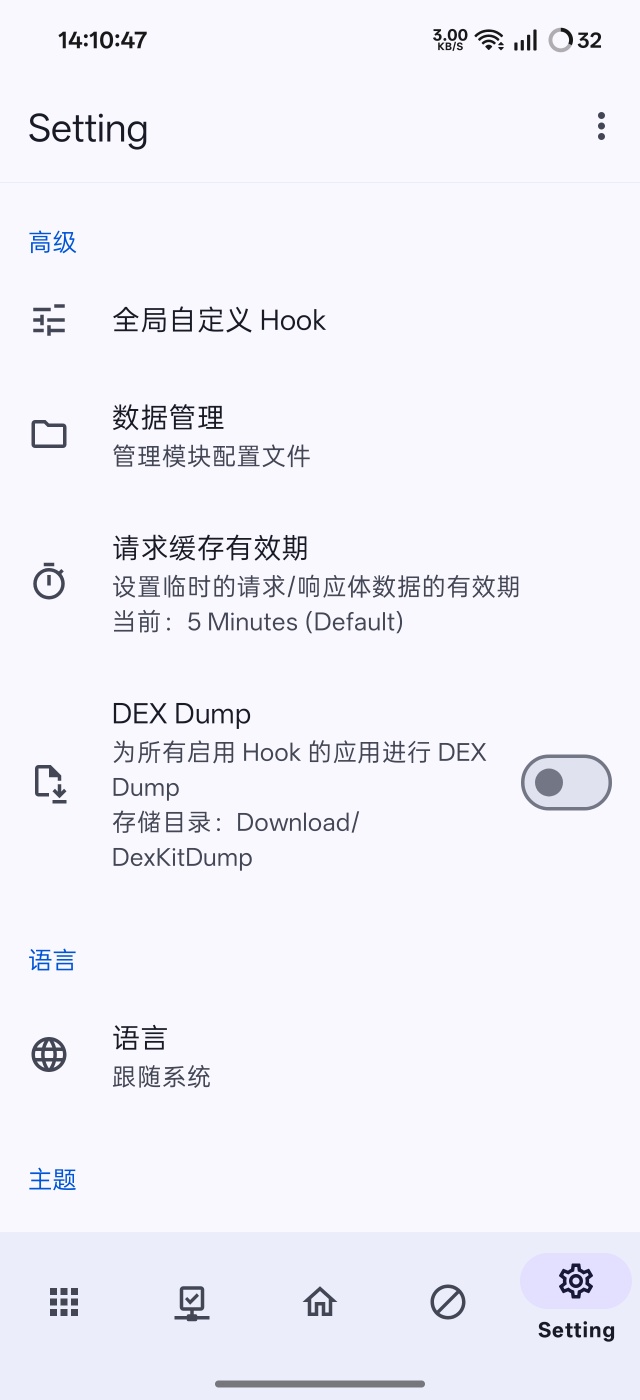Switch to the home tab
Viewport: 640px width, 1400px height.
(320, 1301)
